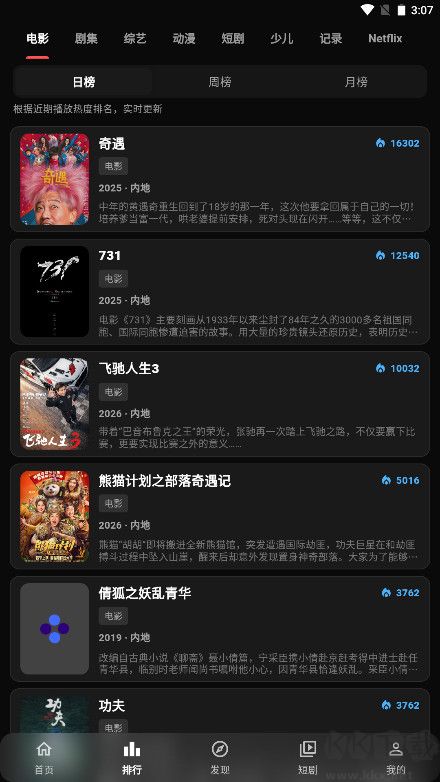This screenshot has width=440, height=782.
Task: Switch to the 少儿 tab
Action: (x=282, y=39)
